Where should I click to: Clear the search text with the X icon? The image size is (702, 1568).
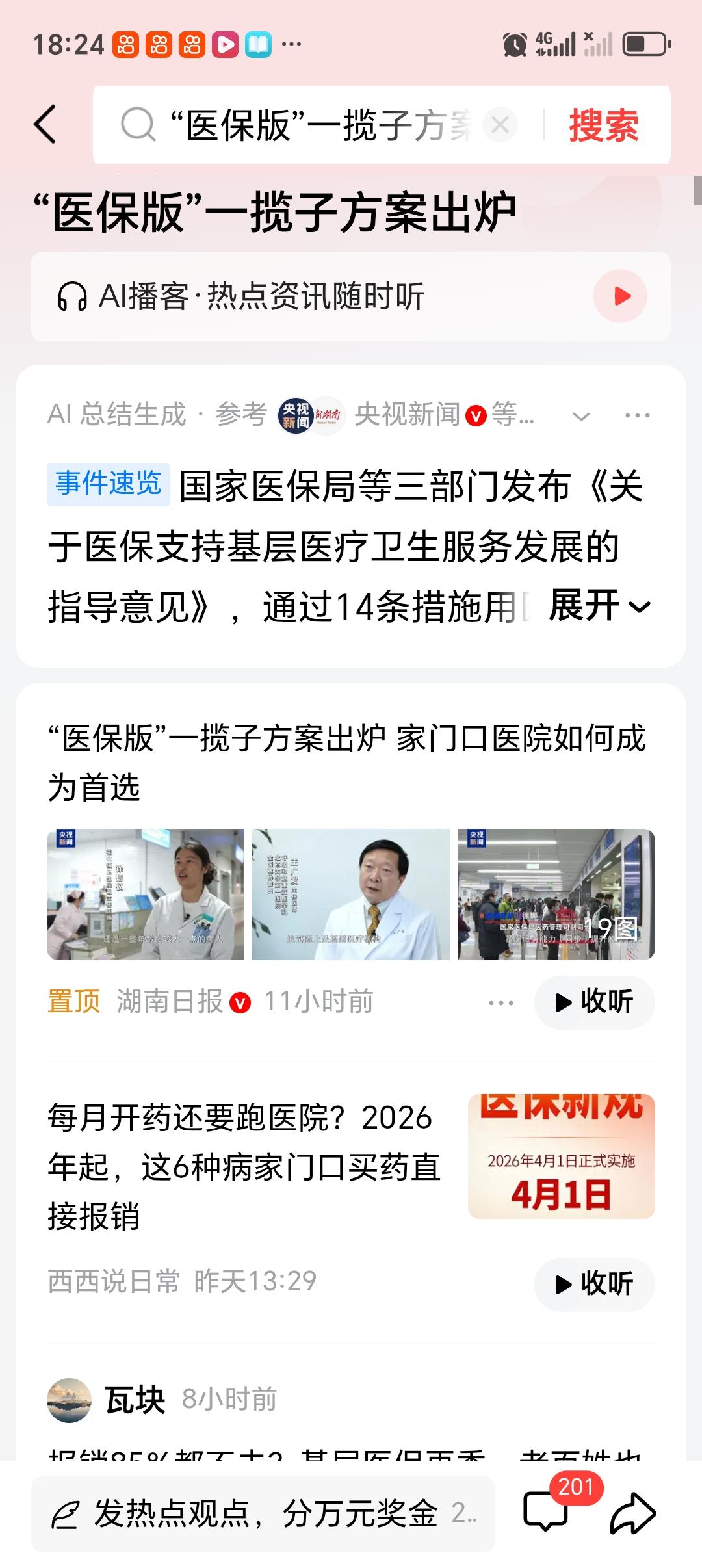click(499, 125)
